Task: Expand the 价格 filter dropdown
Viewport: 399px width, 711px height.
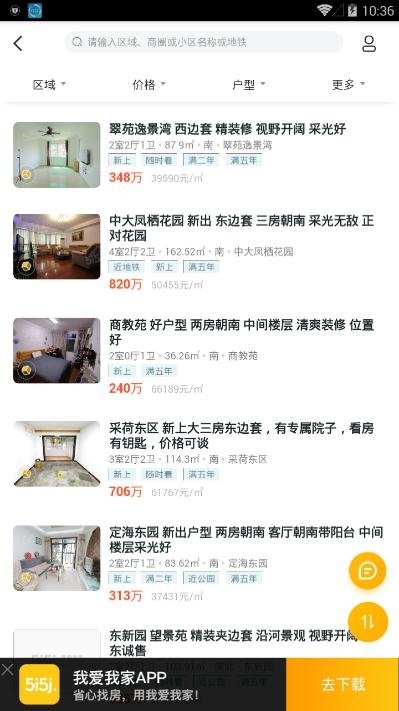Action: (x=149, y=84)
